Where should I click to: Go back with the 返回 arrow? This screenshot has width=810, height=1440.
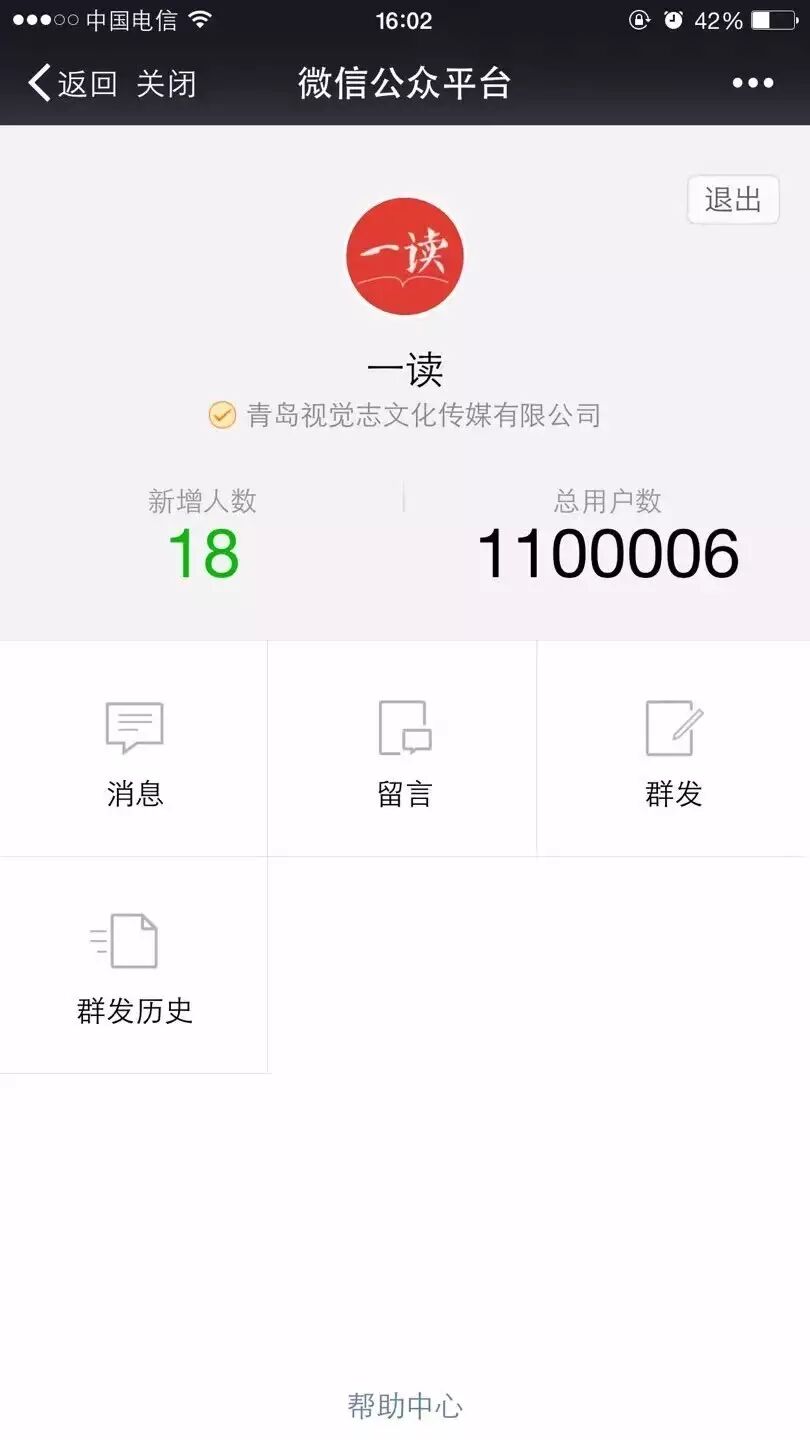coord(70,83)
